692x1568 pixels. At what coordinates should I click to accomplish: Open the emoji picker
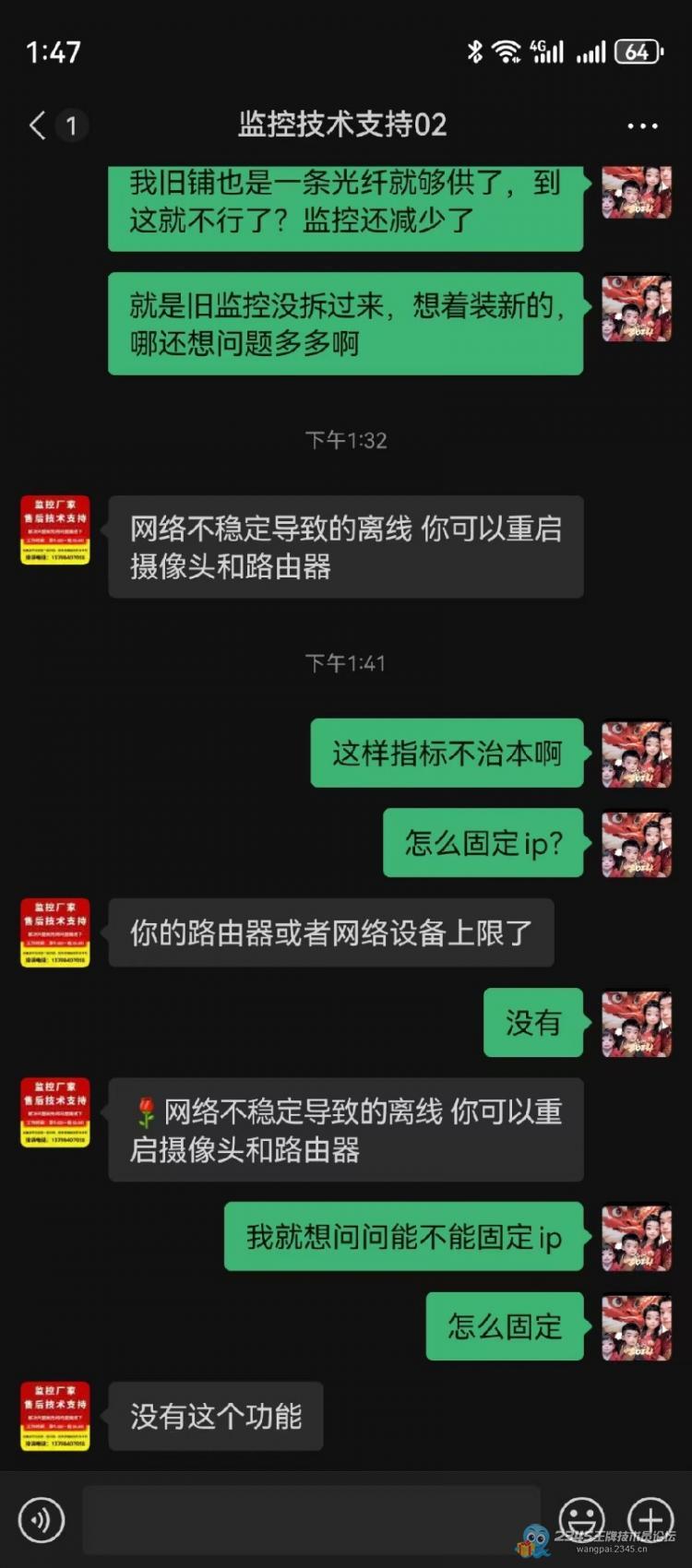[582, 1517]
